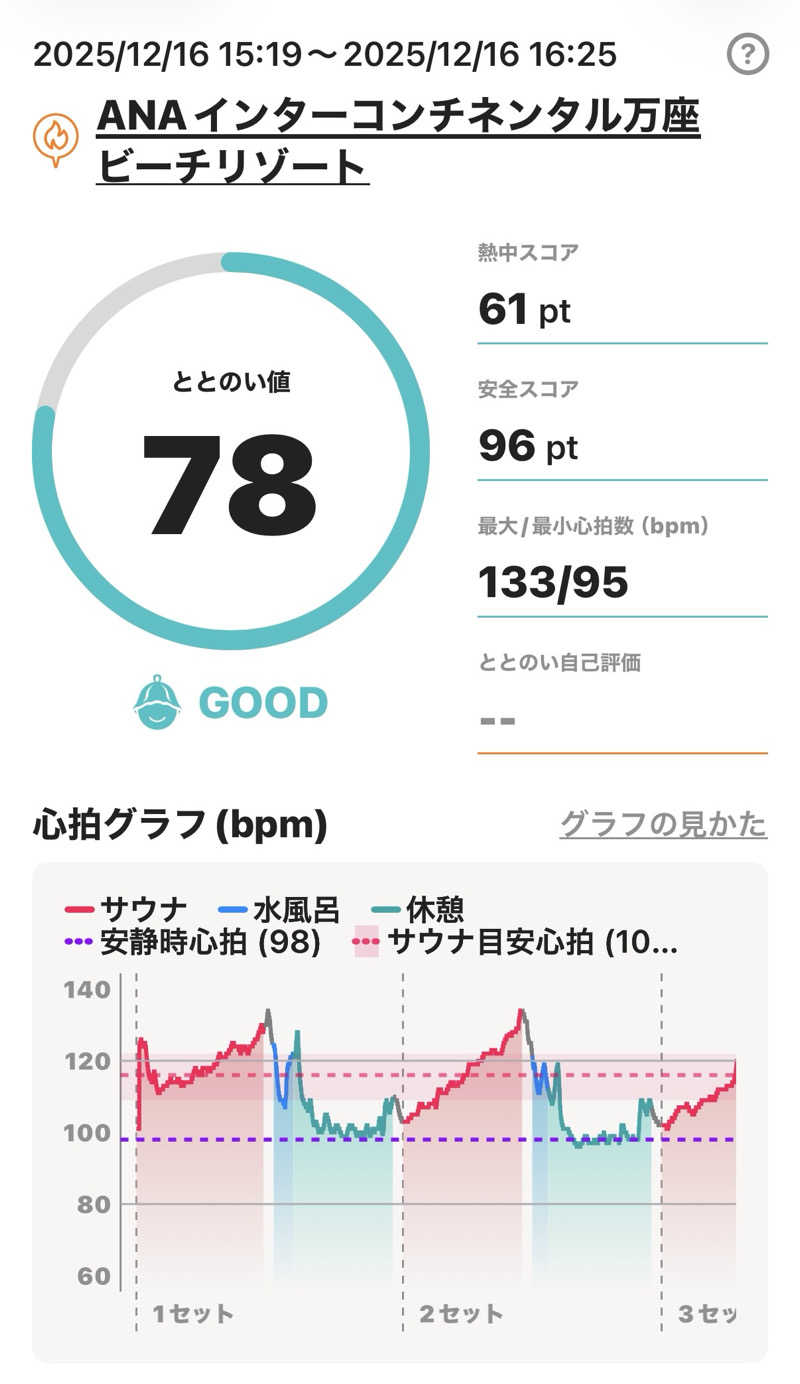Open the help question mark icon
The image size is (800, 1384).
pyautogui.click(x=747, y=54)
